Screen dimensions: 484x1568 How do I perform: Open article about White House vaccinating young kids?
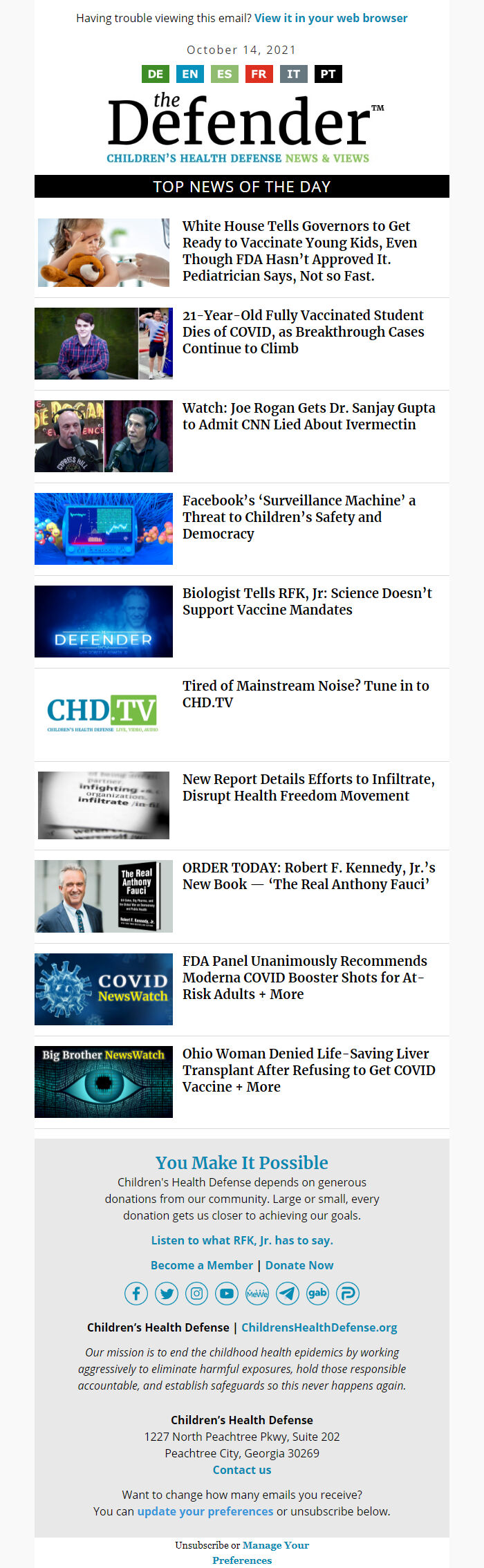tap(299, 251)
